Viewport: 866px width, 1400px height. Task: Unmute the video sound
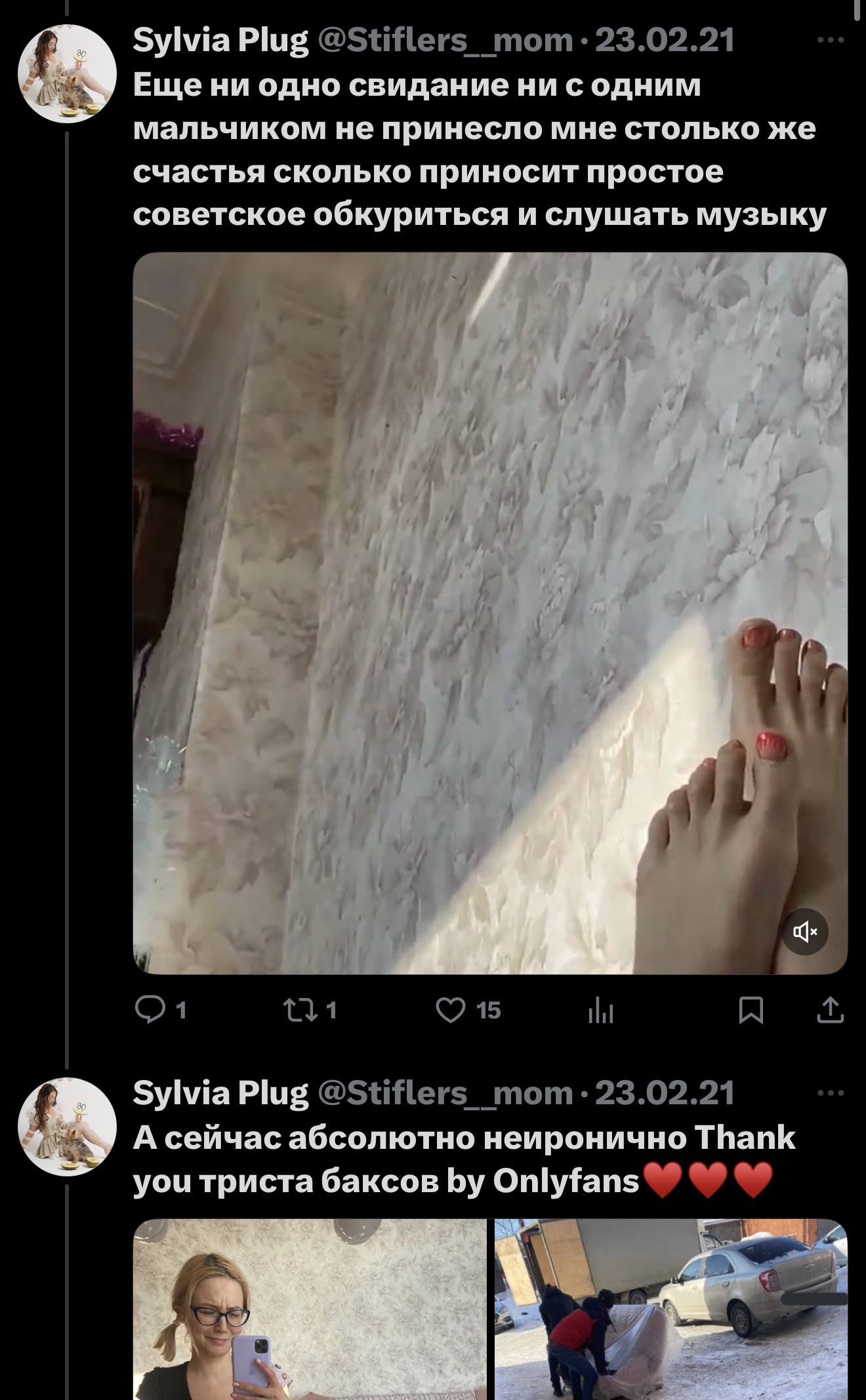tap(805, 931)
